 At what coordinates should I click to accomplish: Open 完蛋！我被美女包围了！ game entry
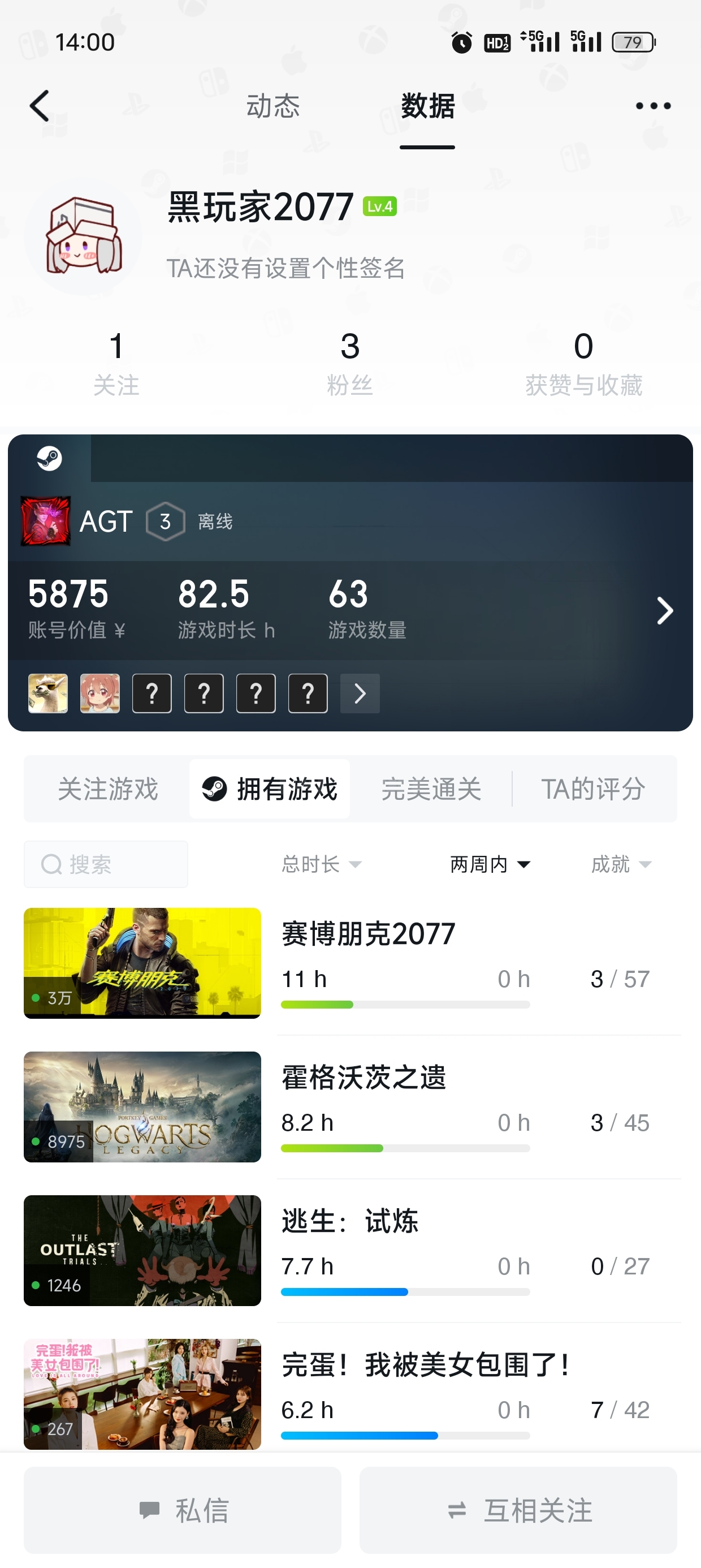350,1394
